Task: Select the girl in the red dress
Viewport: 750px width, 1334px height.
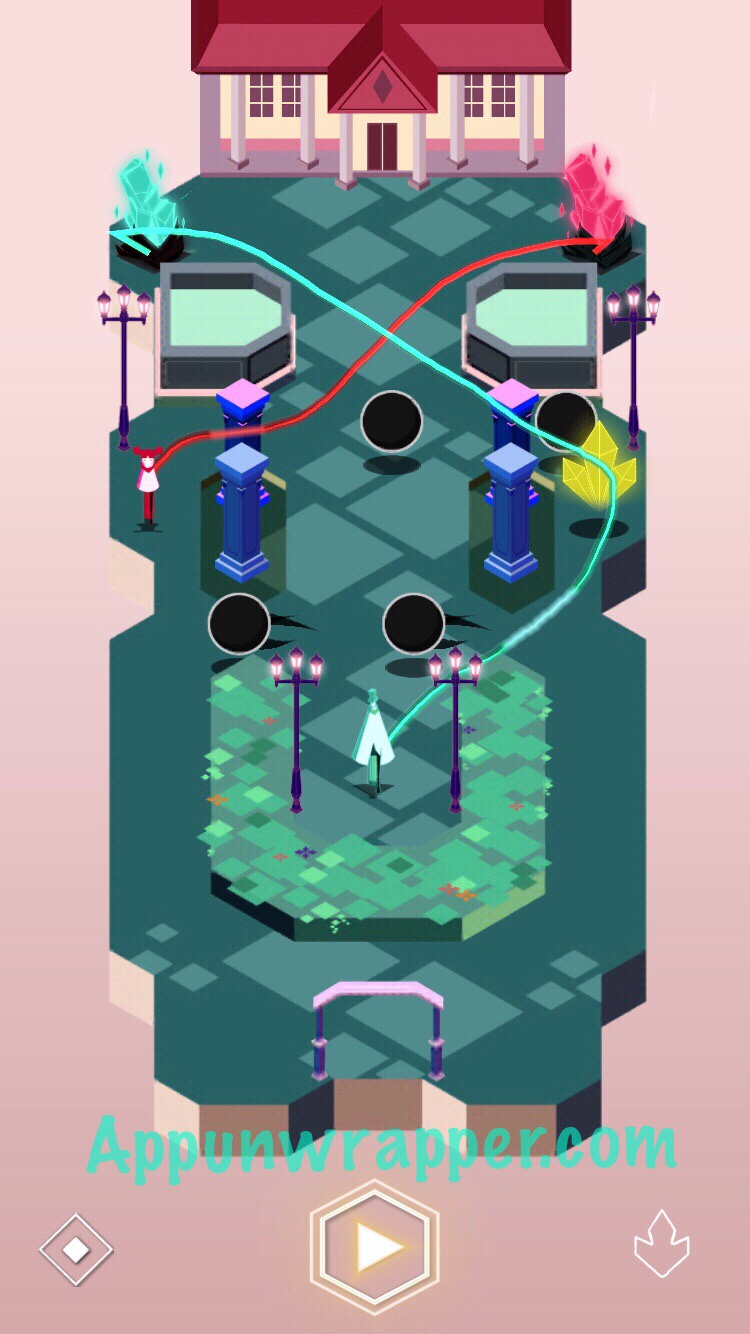Action: click(148, 487)
